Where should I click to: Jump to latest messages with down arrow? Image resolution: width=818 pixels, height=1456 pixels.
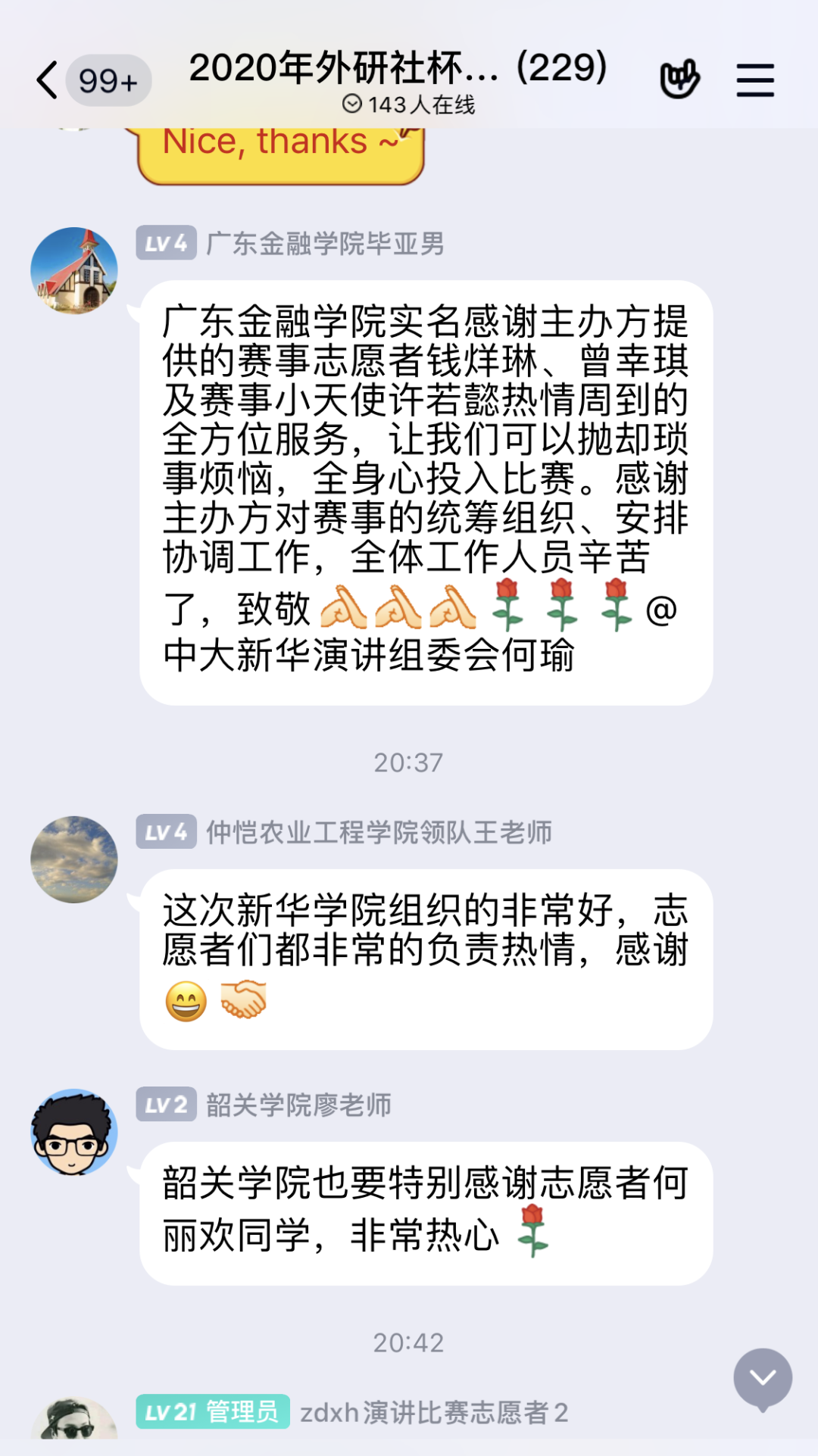(x=762, y=1378)
